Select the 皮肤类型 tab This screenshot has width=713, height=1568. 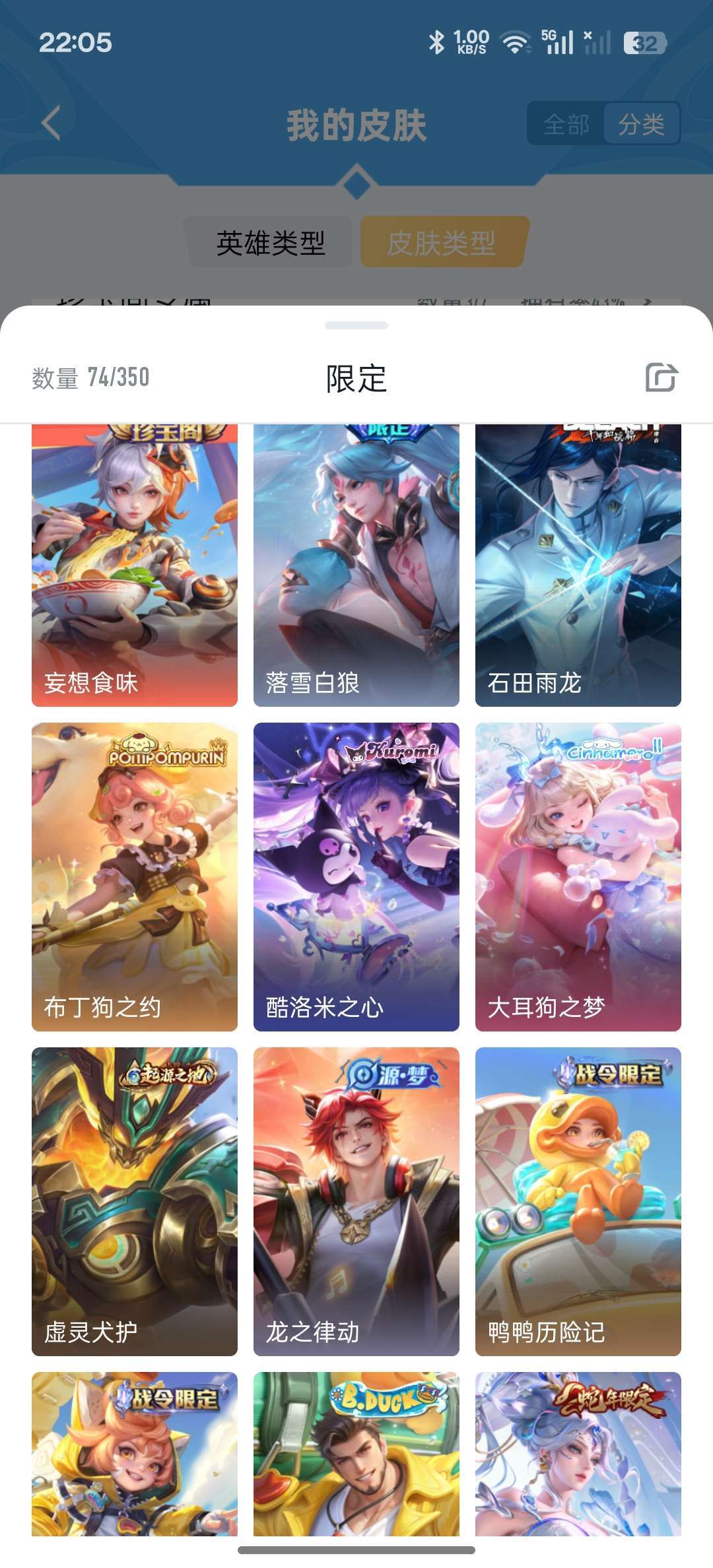tap(442, 243)
